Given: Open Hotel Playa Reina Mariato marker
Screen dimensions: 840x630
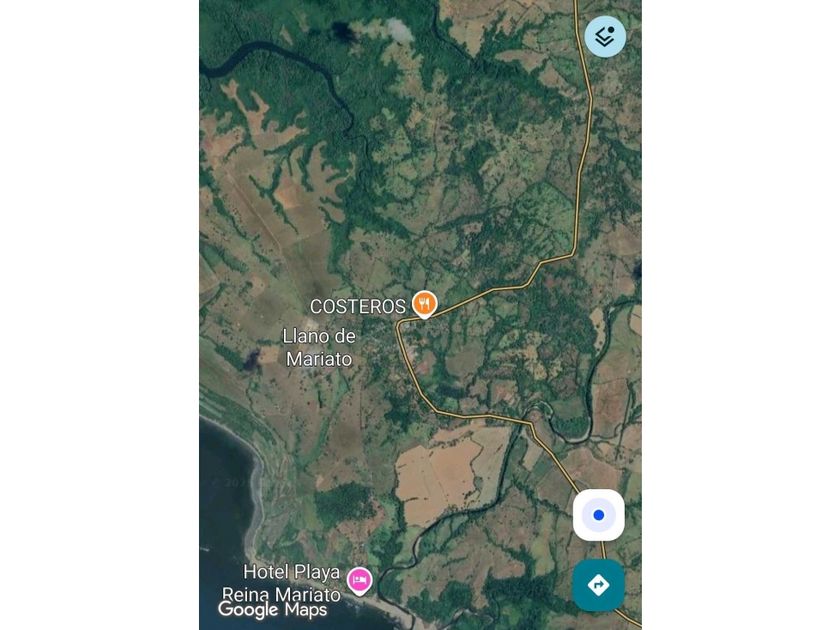Looking at the screenshot, I should point(359,581).
